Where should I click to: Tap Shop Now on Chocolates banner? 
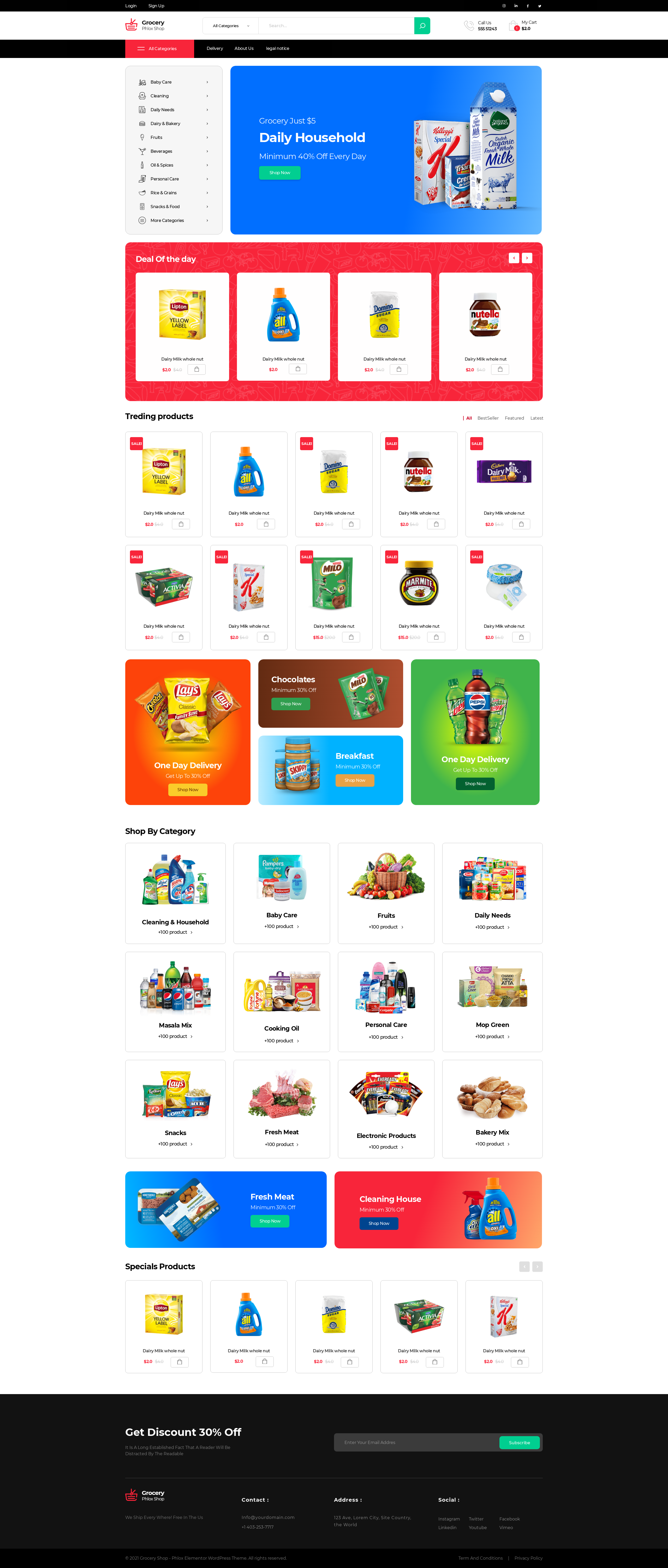[291, 704]
